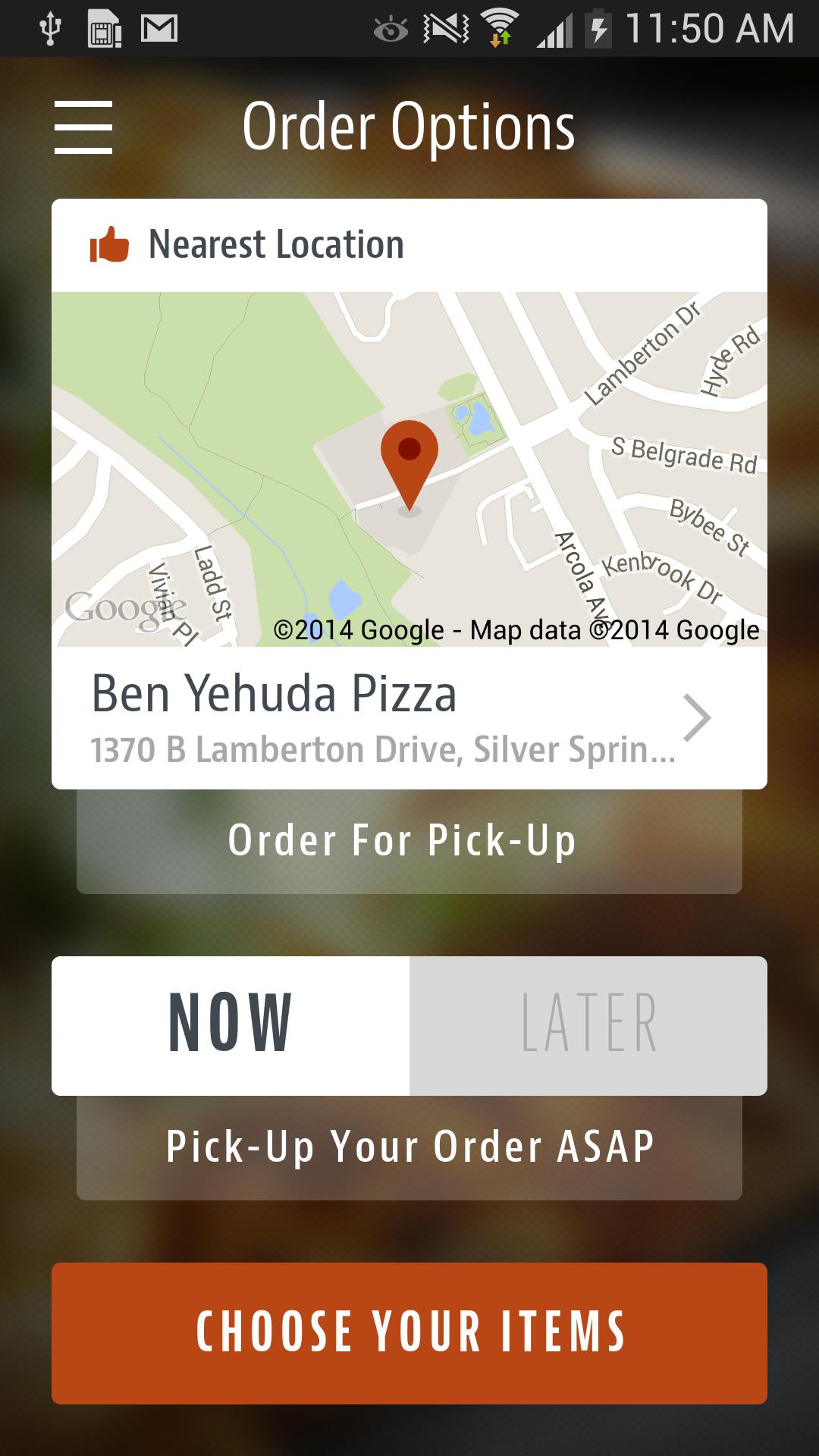Open the navigation hamburger menu
Screen dimensions: 819x1456
[x=83, y=127]
